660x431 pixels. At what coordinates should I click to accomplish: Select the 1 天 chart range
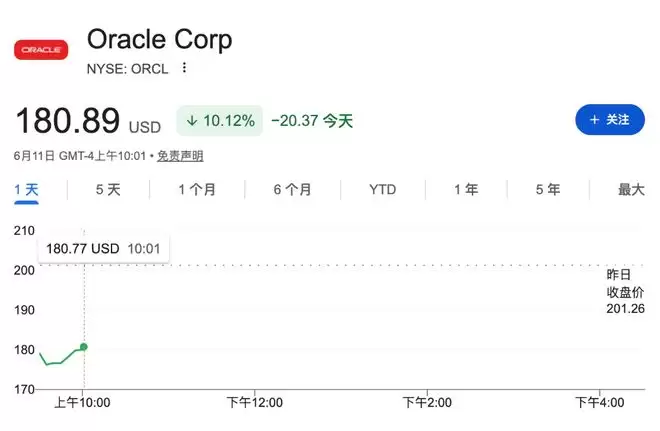coord(26,190)
